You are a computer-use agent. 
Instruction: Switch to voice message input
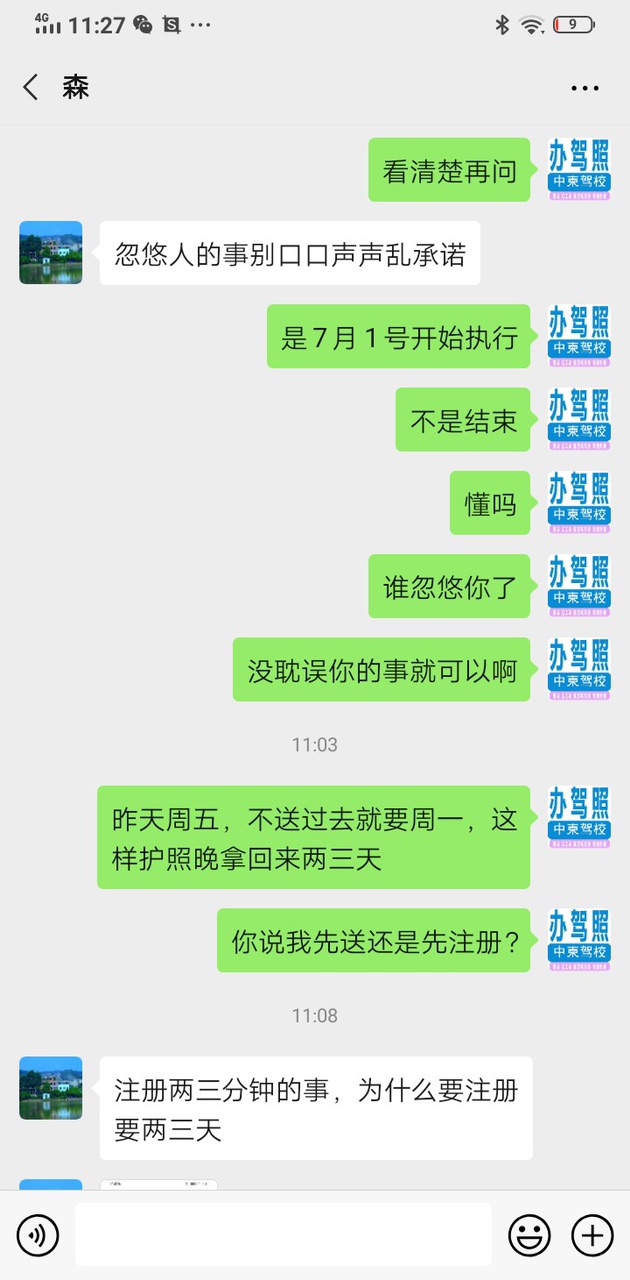[38, 1236]
